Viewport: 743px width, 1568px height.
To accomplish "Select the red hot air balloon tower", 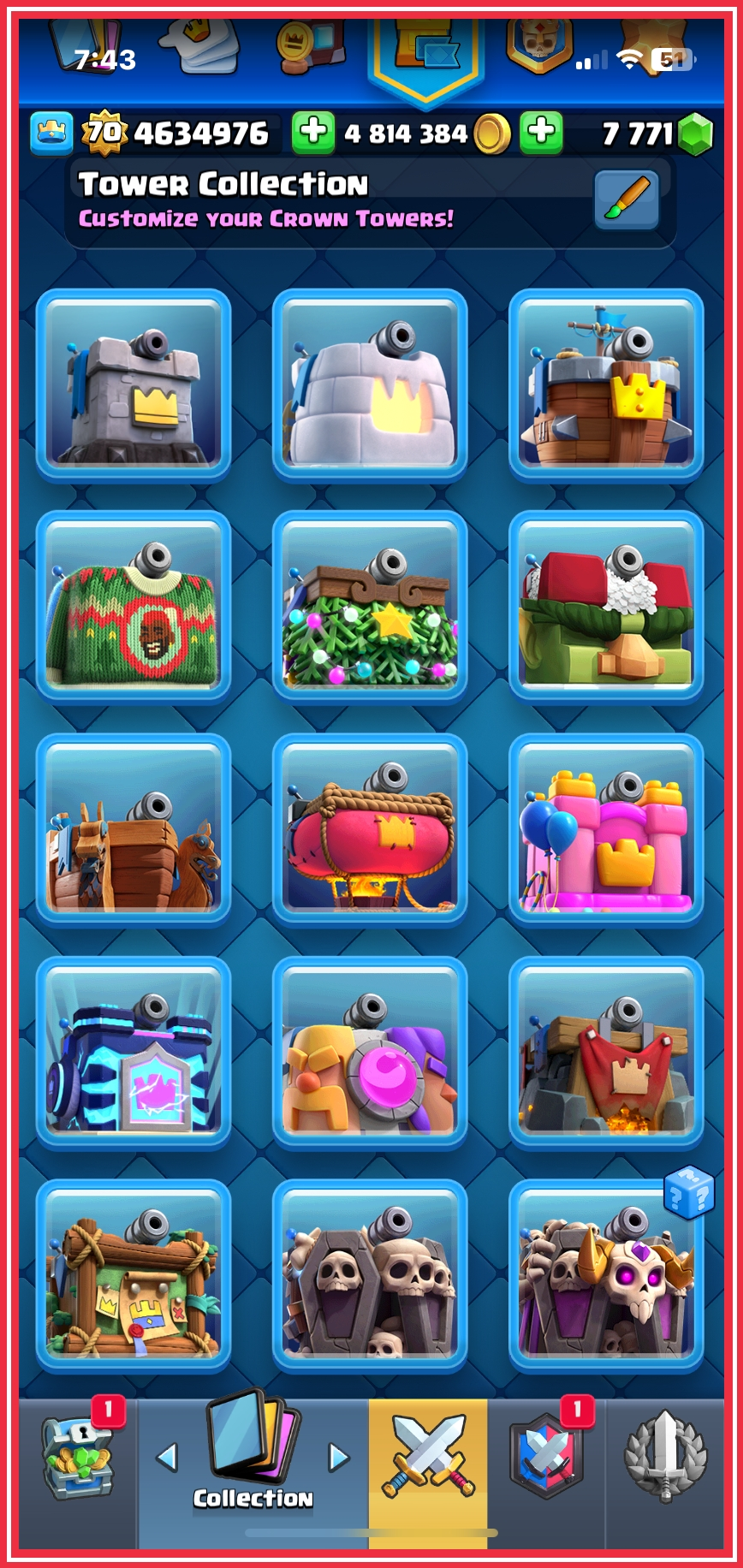I will [370, 829].
